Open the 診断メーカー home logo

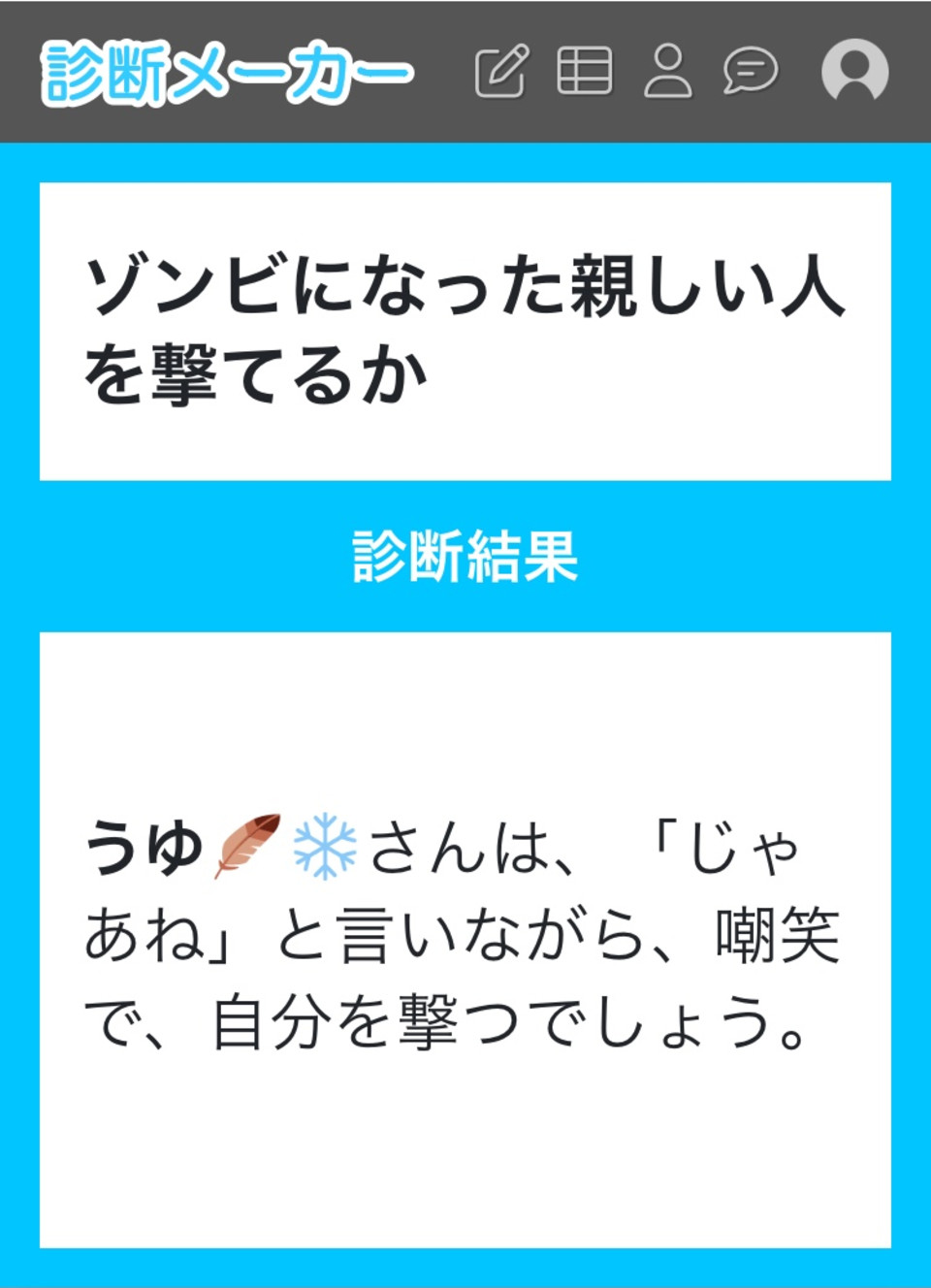[x=227, y=73]
